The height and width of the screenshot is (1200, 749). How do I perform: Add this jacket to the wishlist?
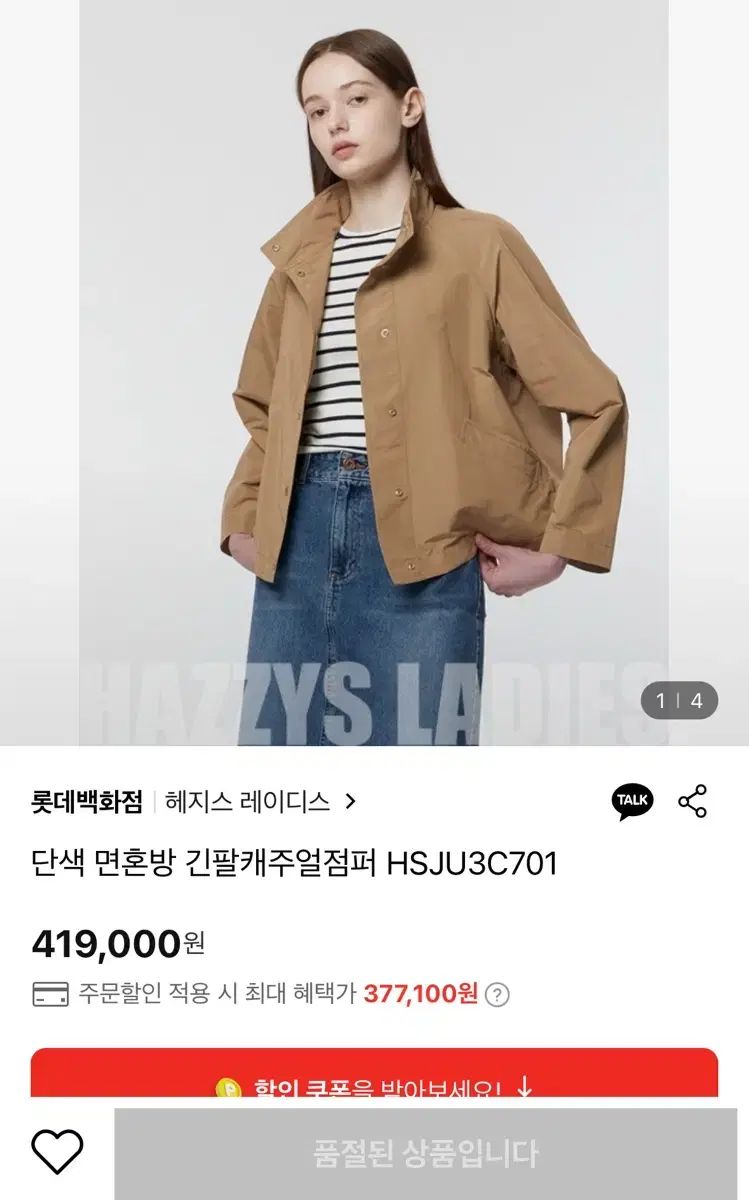coord(57,1152)
